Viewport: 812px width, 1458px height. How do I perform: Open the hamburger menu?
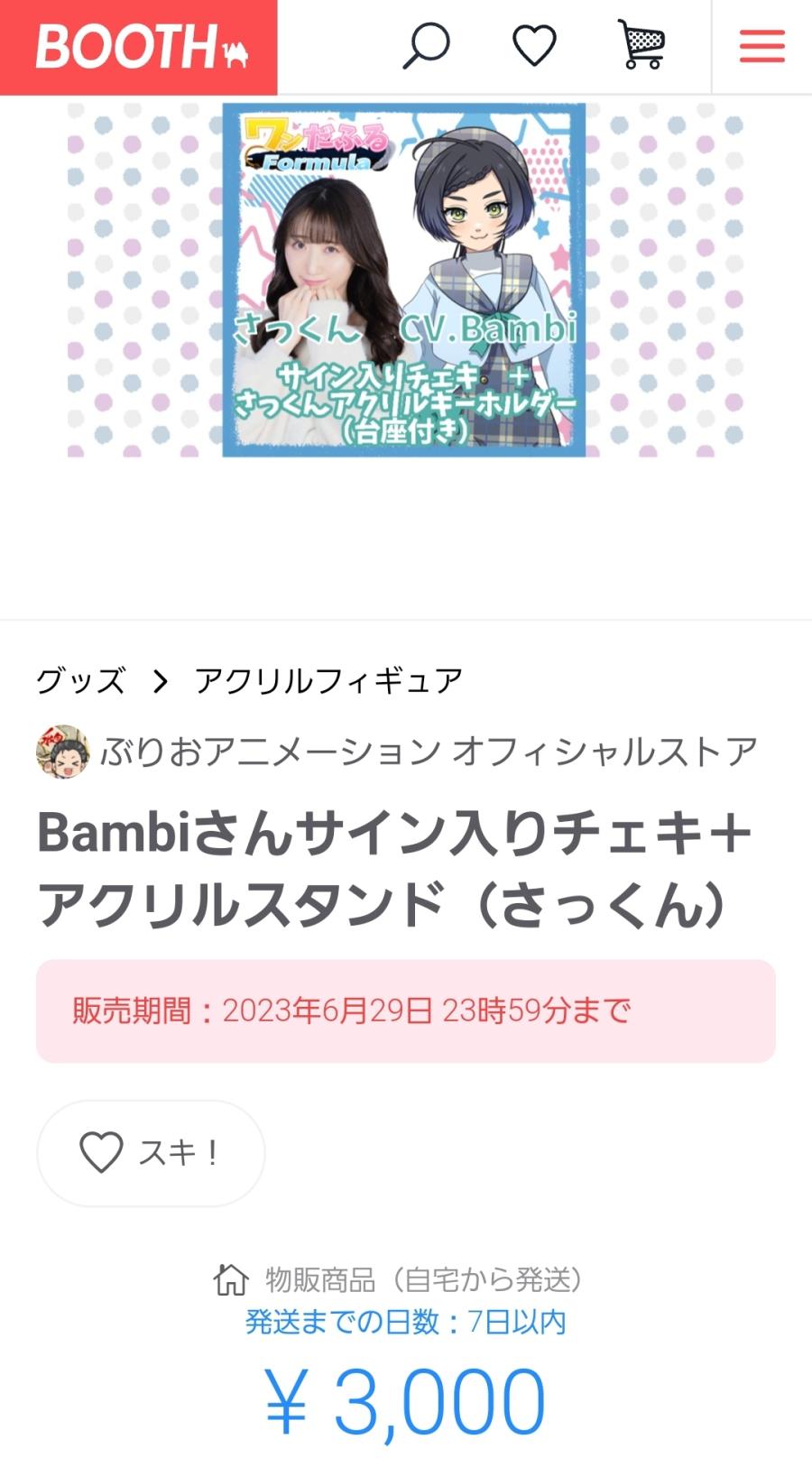click(761, 46)
